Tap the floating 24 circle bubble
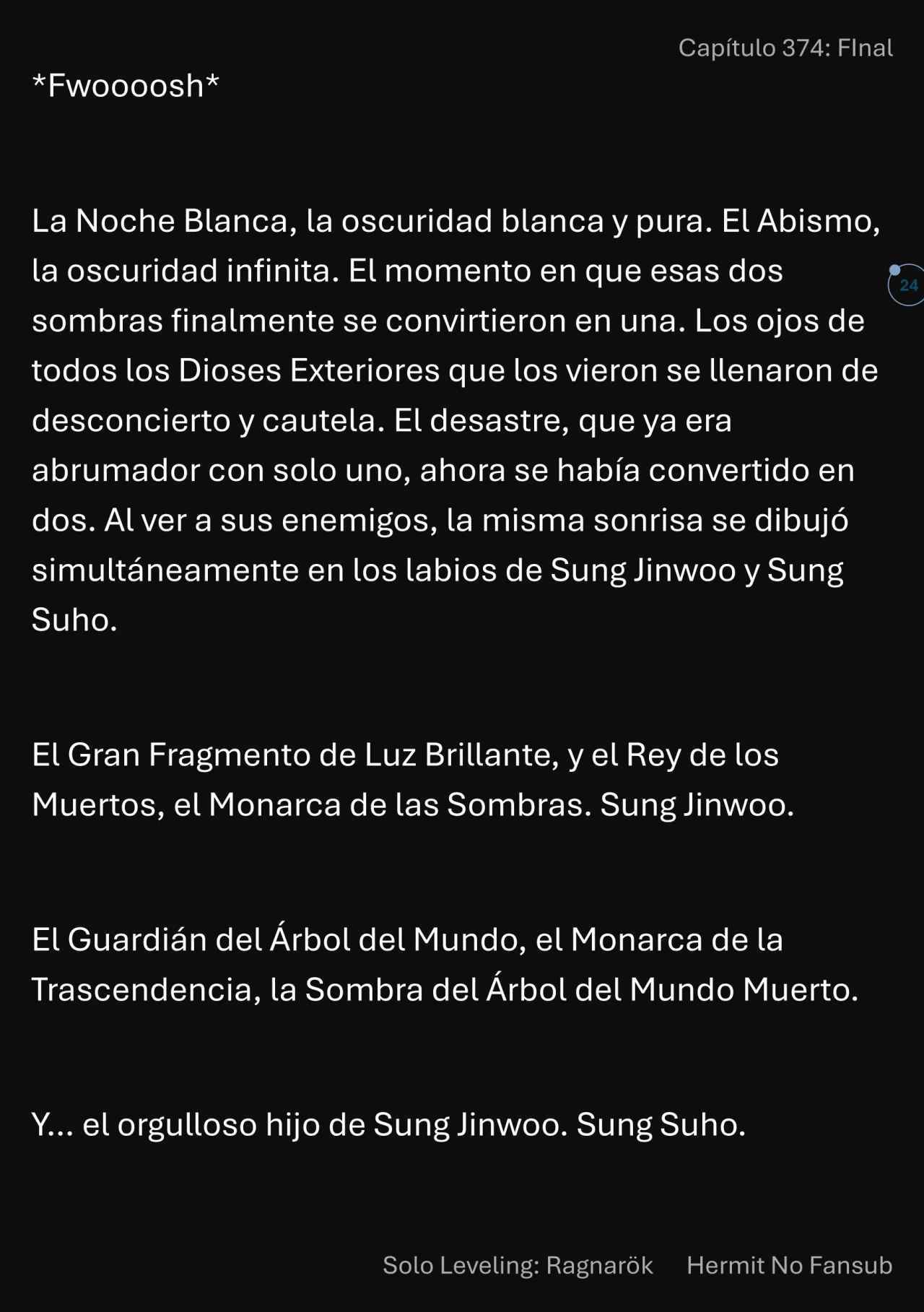 click(x=907, y=285)
